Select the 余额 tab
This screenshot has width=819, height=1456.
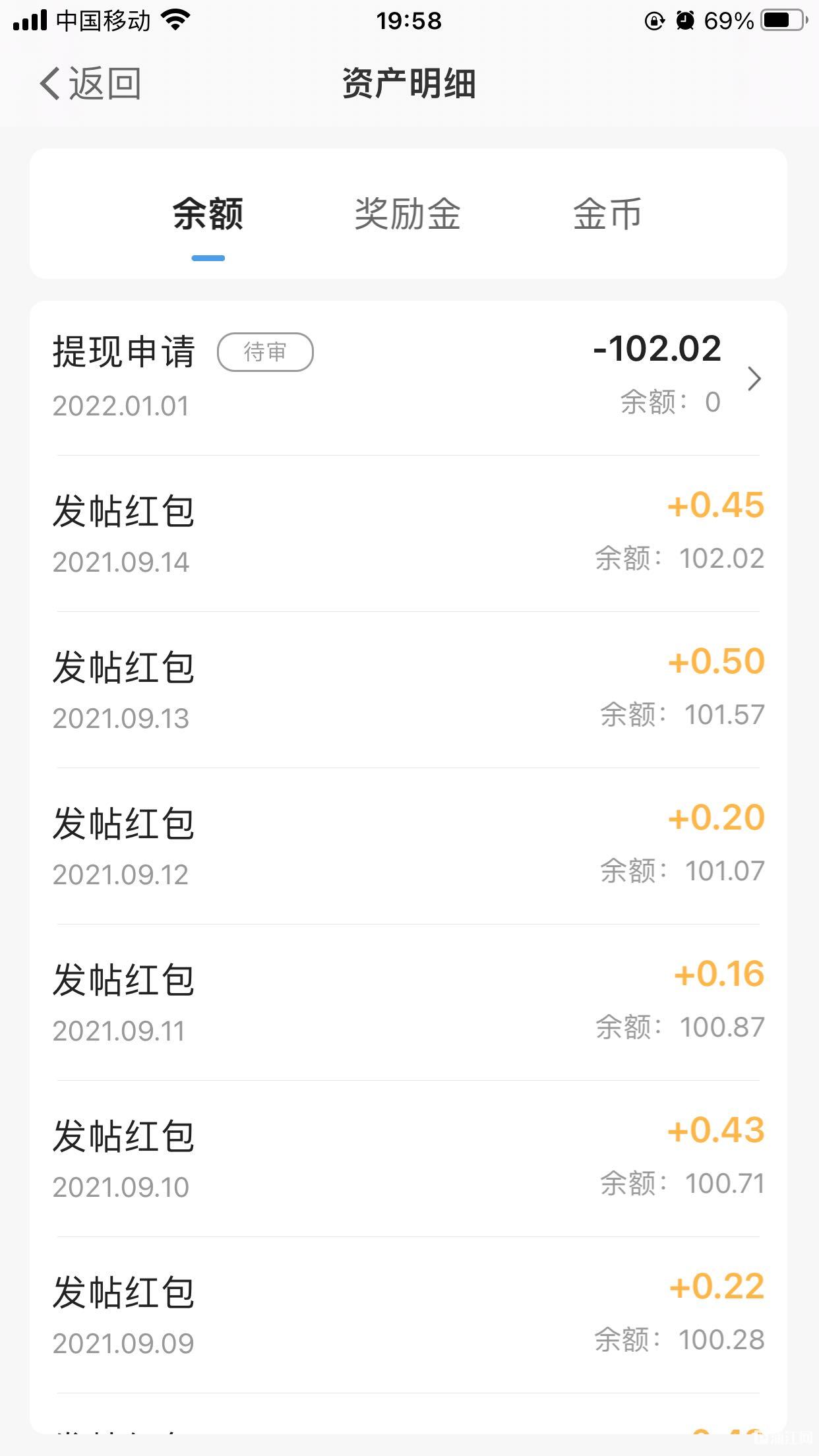pyautogui.click(x=208, y=214)
